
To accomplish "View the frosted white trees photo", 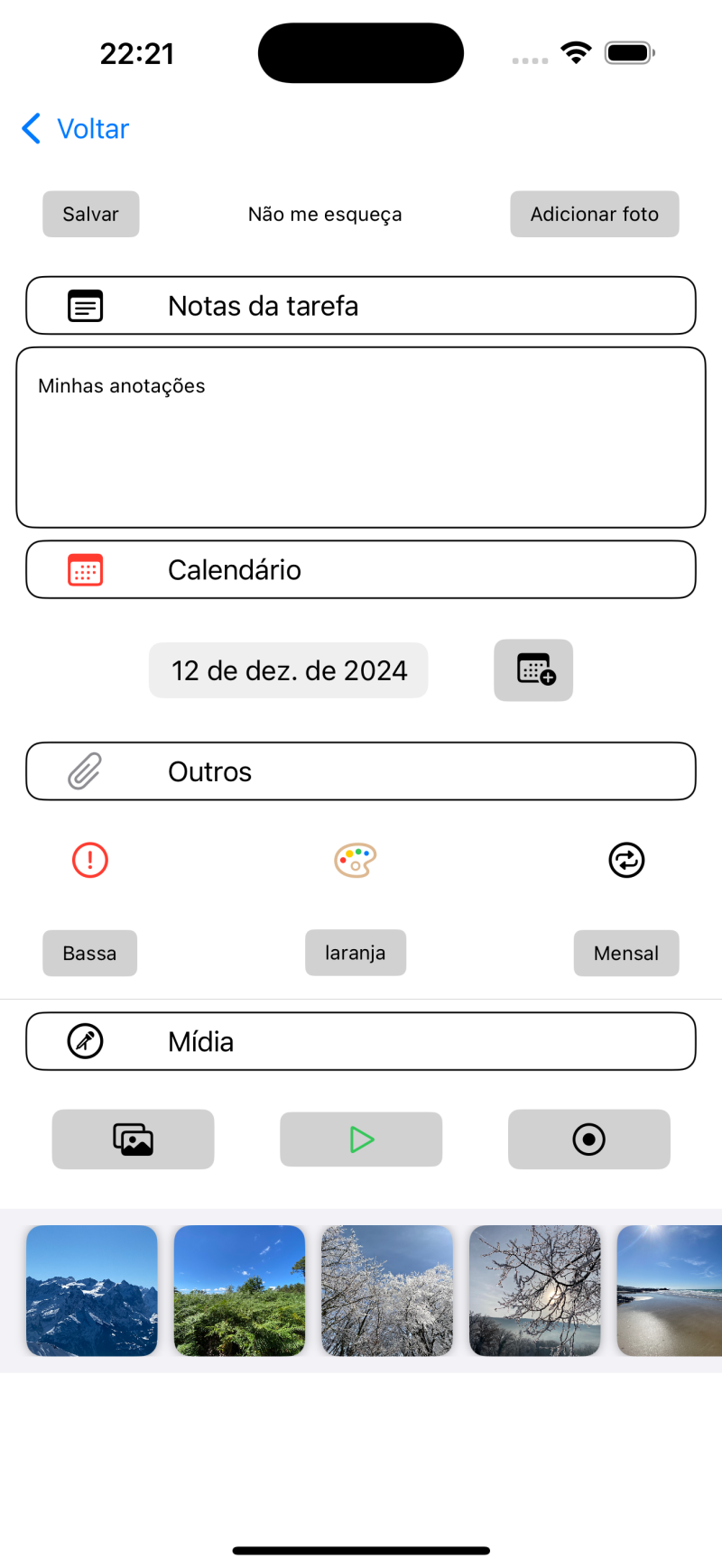I will pyautogui.click(x=387, y=1290).
